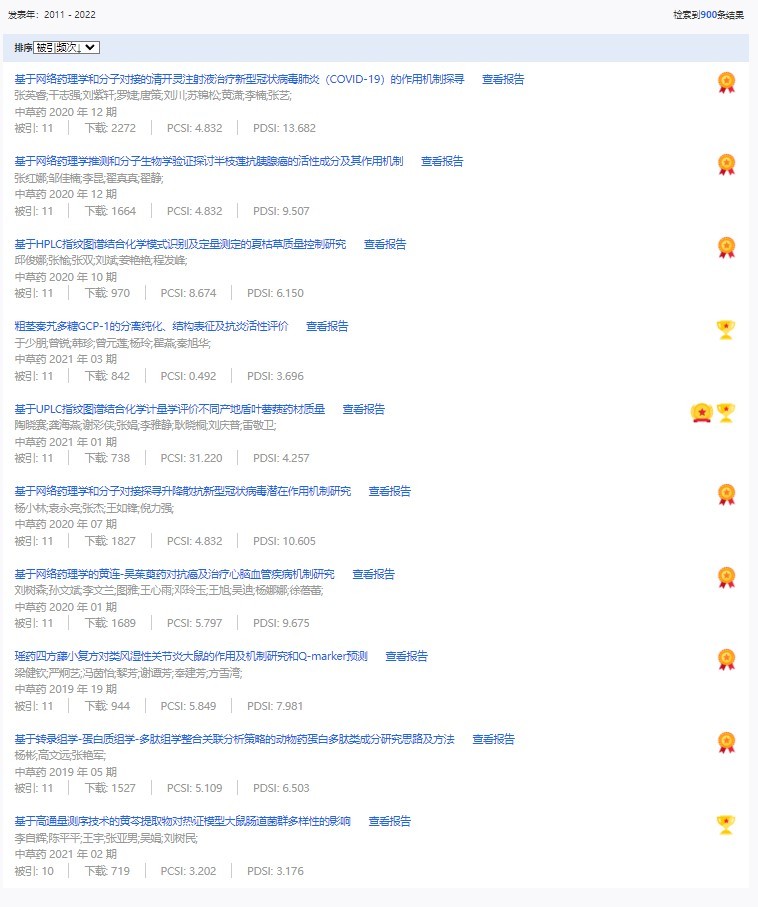View report for the 盾叶薯蓣药材质量 article
The width and height of the screenshot is (758, 907).
(364, 409)
